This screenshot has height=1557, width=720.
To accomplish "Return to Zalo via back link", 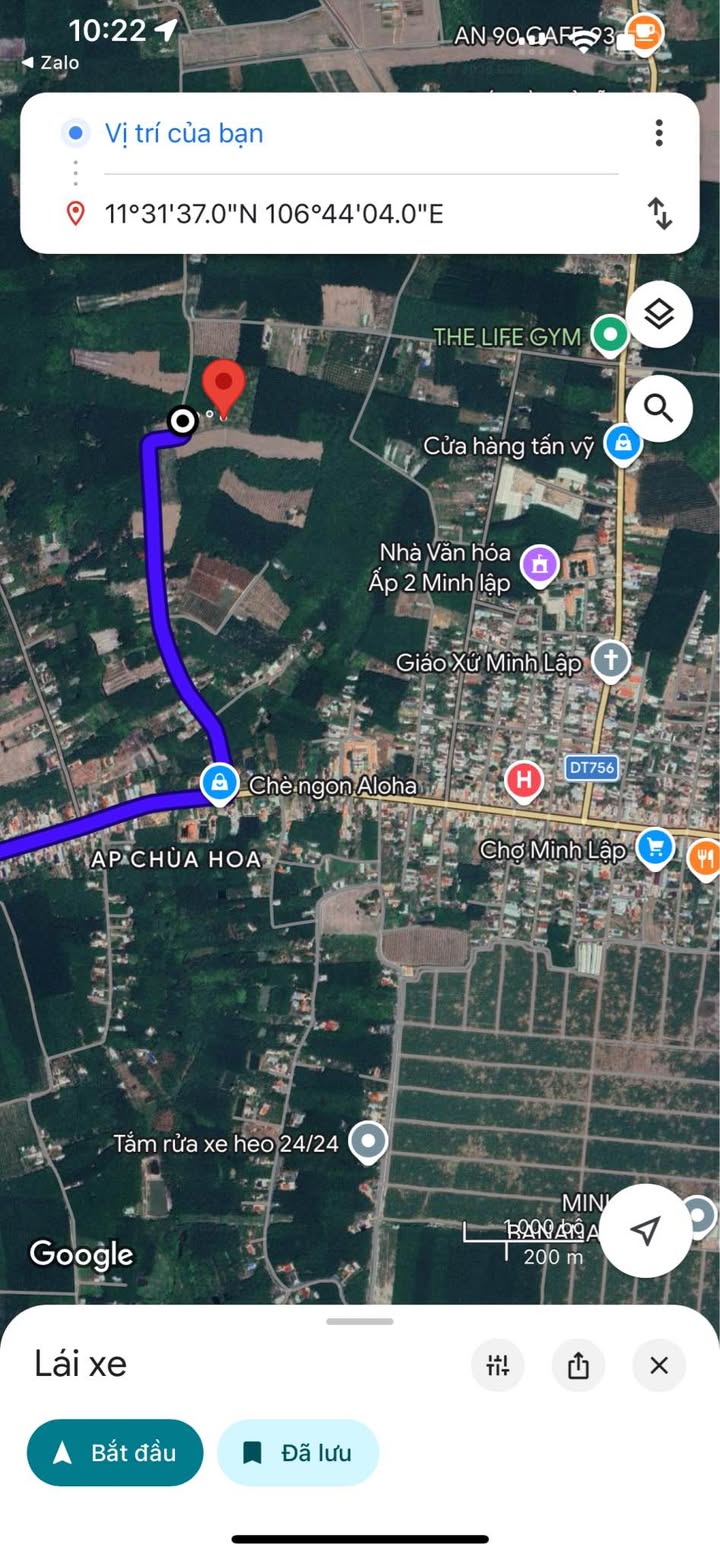I will coord(50,62).
